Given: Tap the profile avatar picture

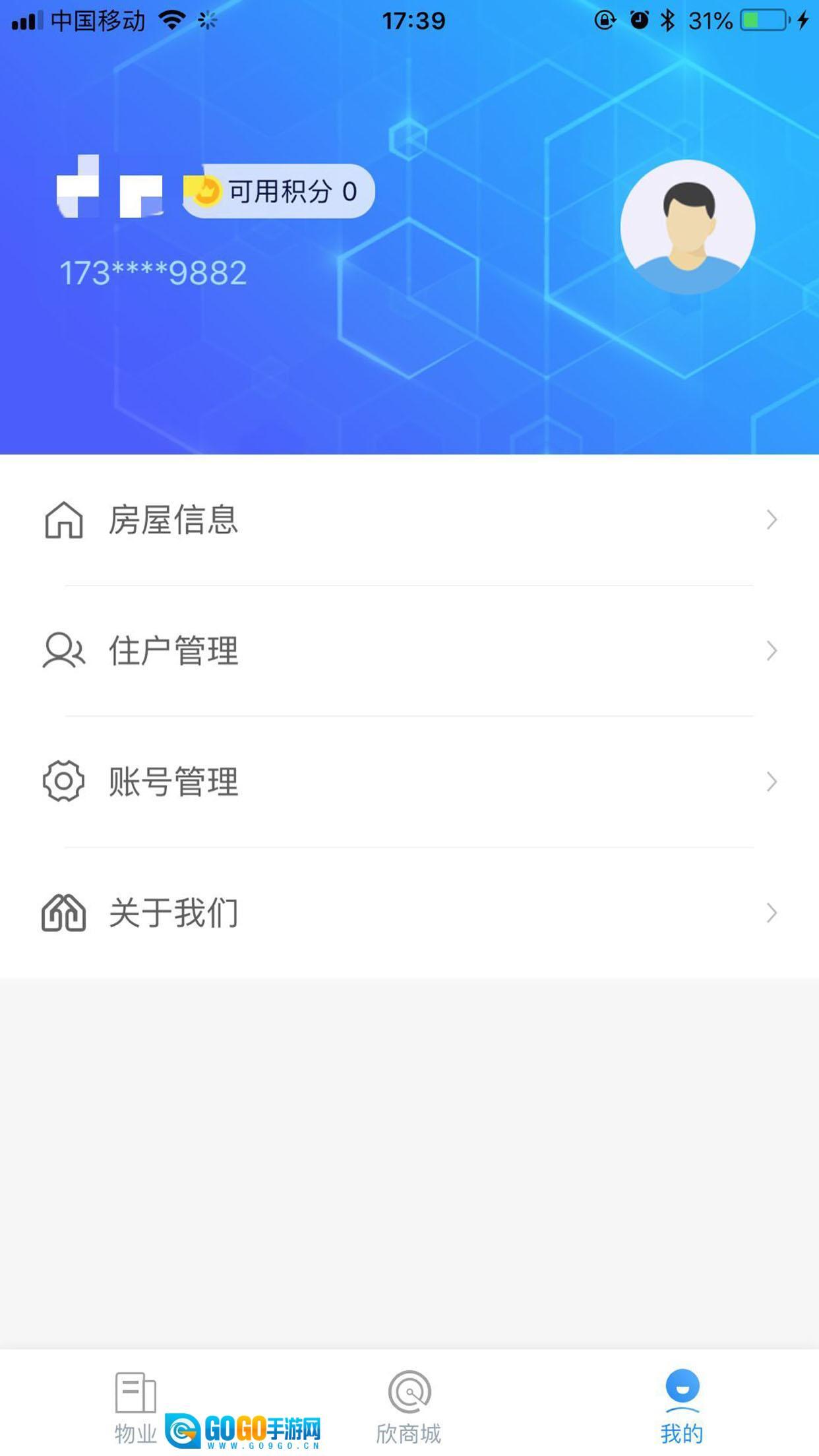Looking at the screenshot, I should [687, 227].
